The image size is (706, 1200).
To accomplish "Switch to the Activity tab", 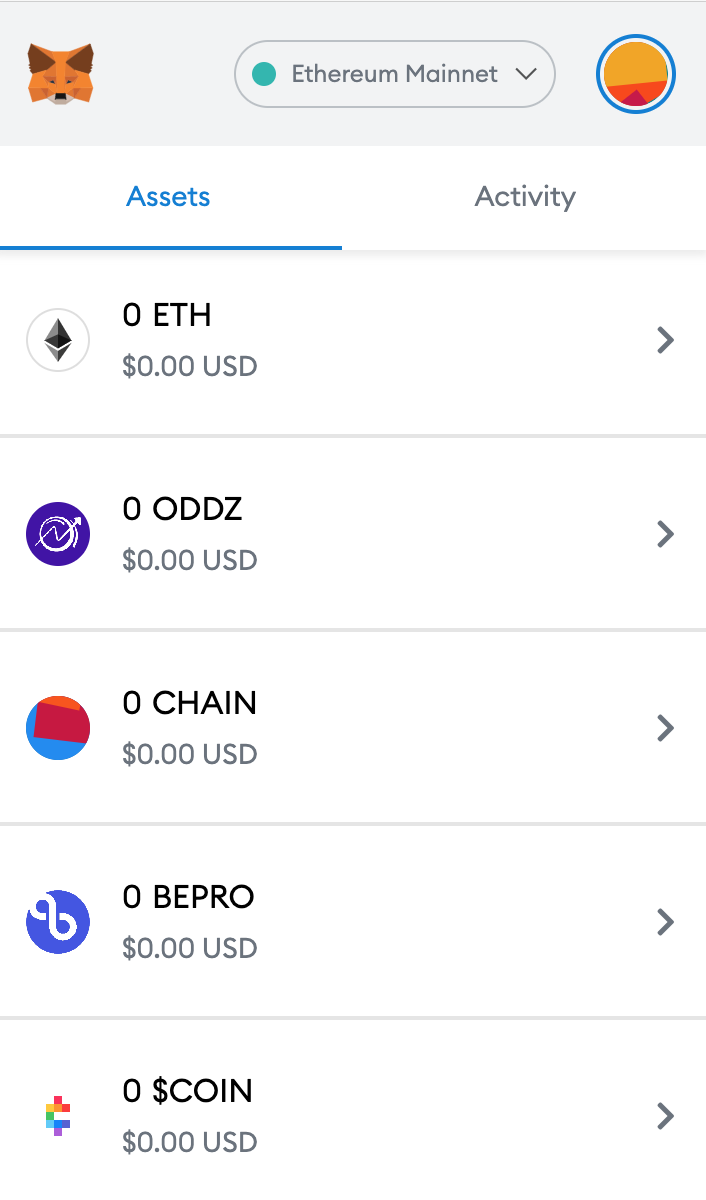I will tap(525, 197).
